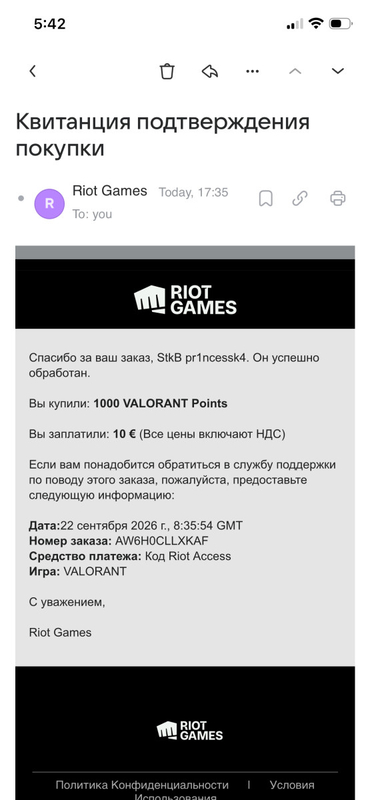Go to the next email arrow
This screenshot has width=370, height=800.
338,71
